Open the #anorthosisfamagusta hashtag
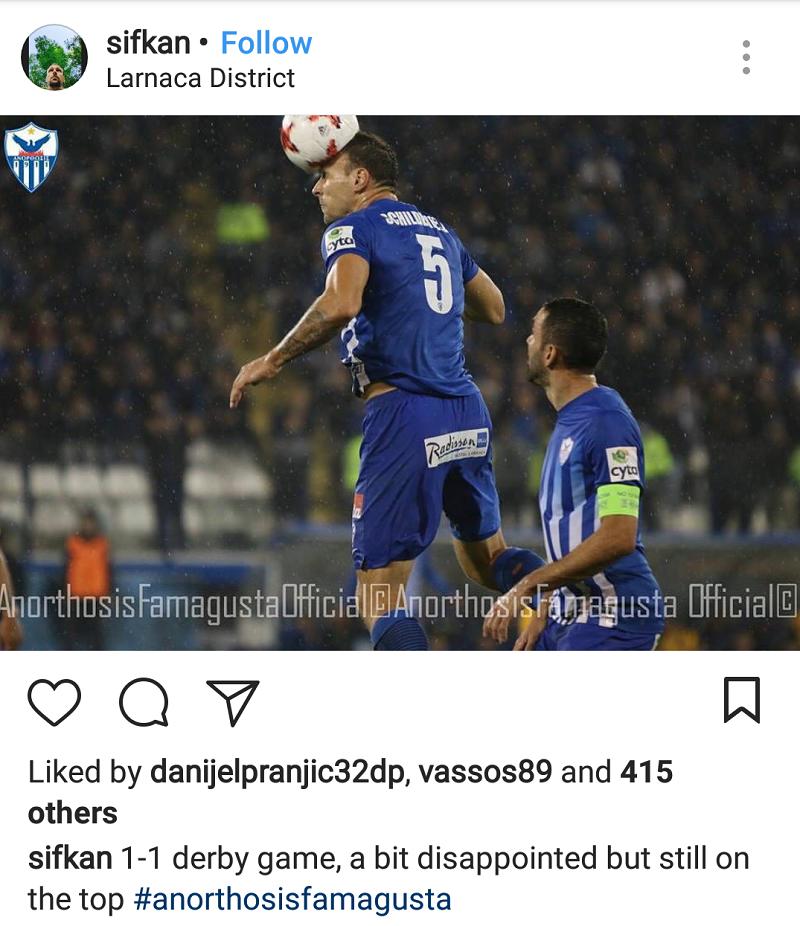This screenshot has height=926, width=800. point(292,899)
